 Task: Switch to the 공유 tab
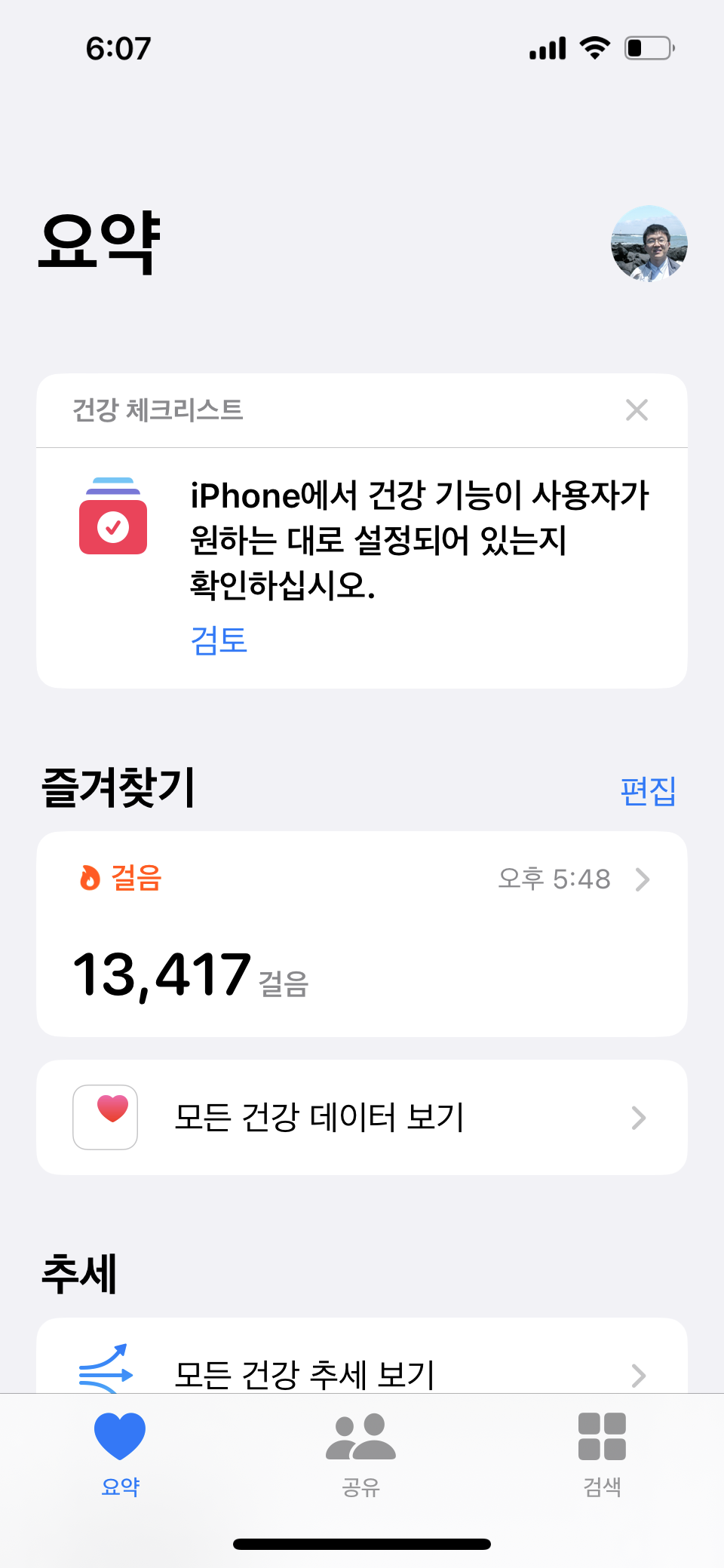click(361, 1454)
